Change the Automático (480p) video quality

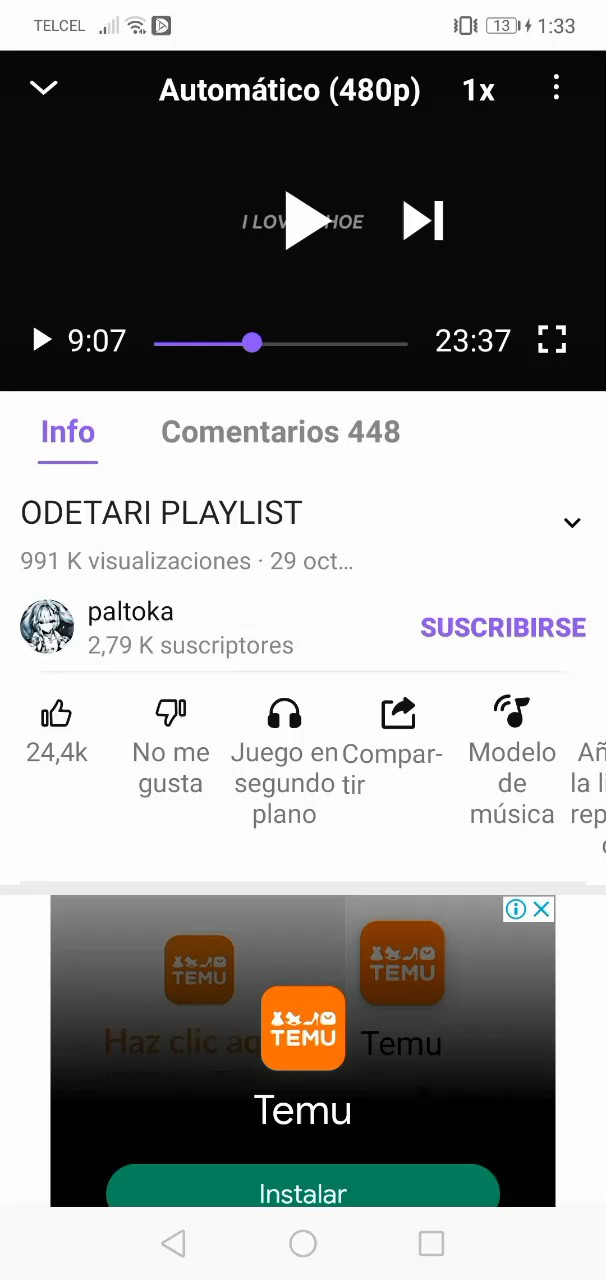coord(289,90)
